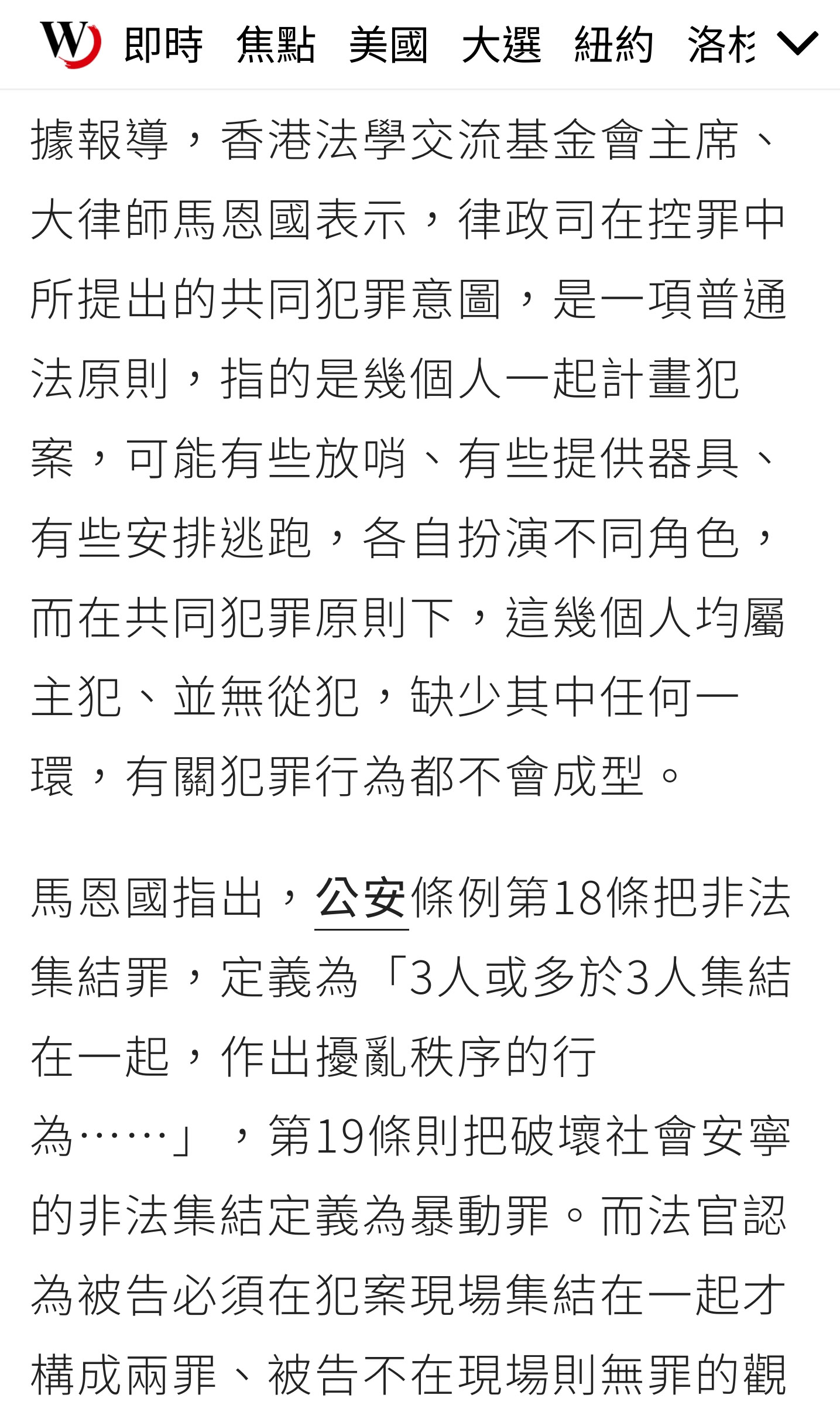Open the 焦點 section
This screenshot has height=1405, width=840.
(x=276, y=45)
